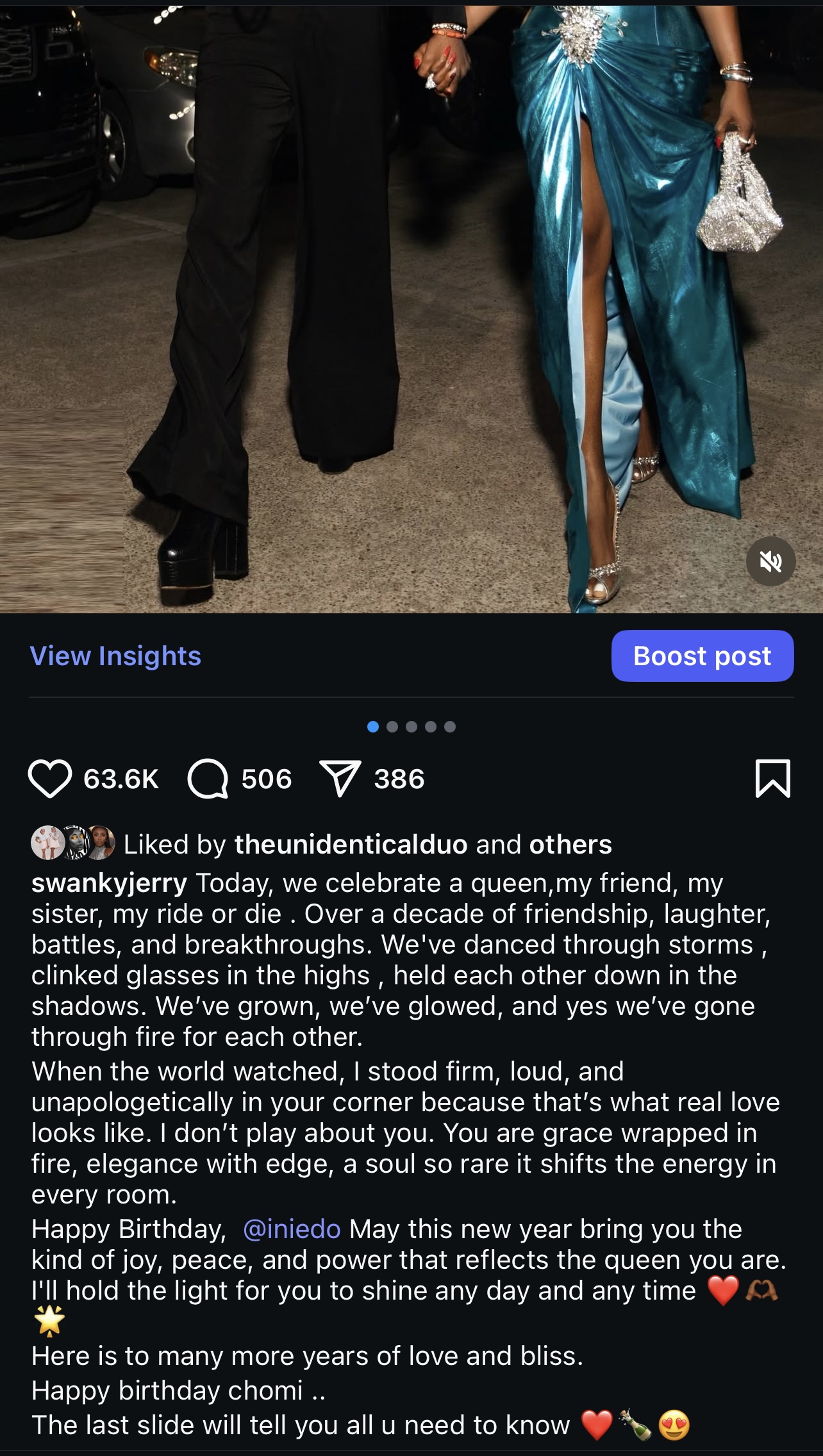Screen dimensions: 823x1456
Task: Share this post via the paper plane
Action: pos(340,779)
